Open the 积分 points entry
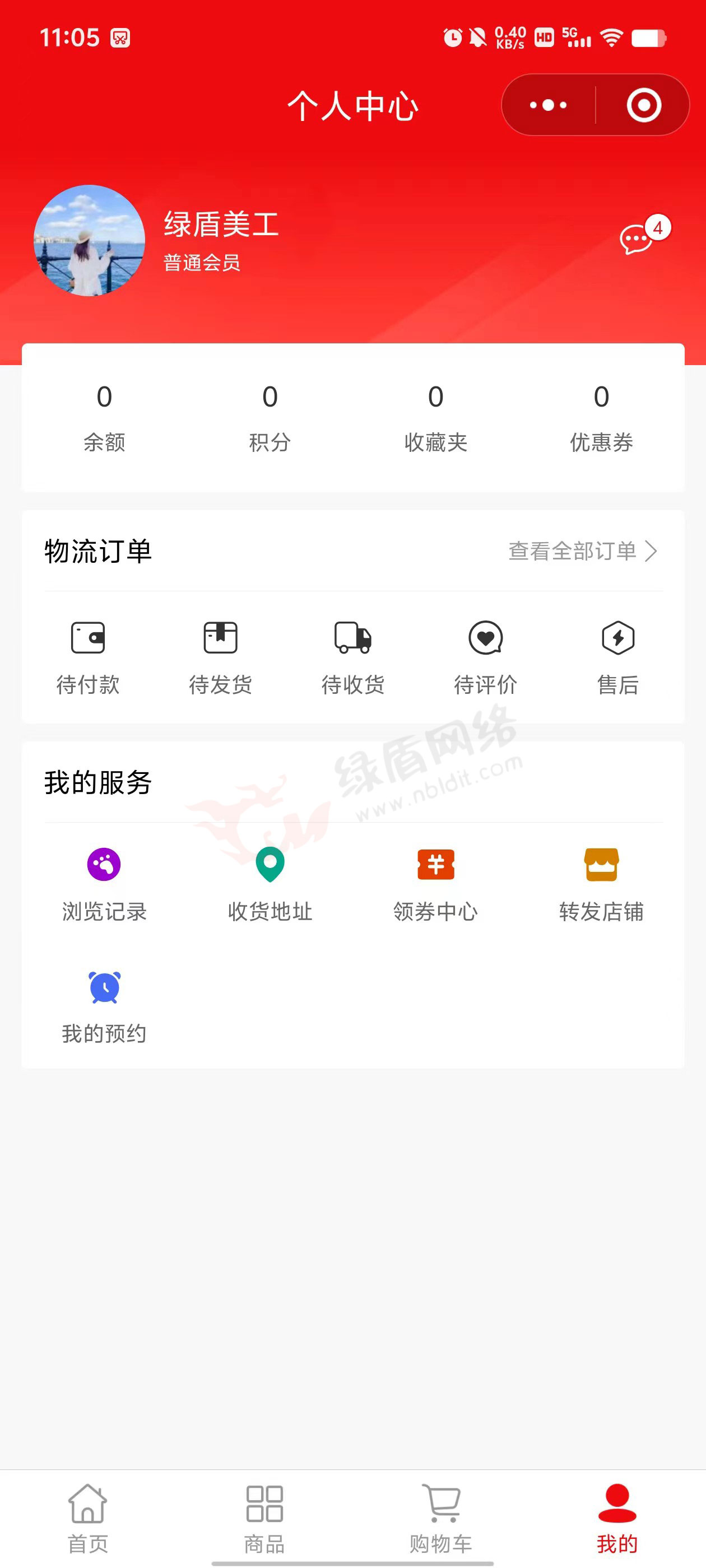 (270, 418)
